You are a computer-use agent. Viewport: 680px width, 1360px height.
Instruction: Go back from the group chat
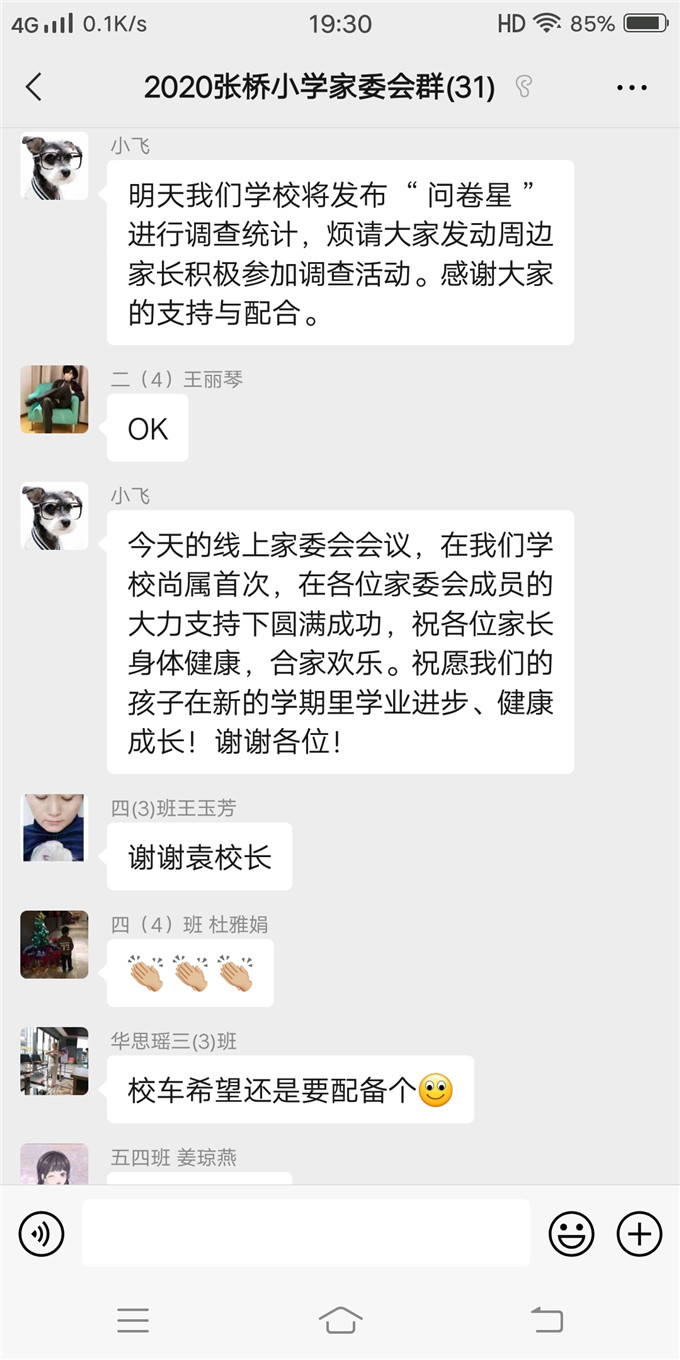click(x=34, y=88)
